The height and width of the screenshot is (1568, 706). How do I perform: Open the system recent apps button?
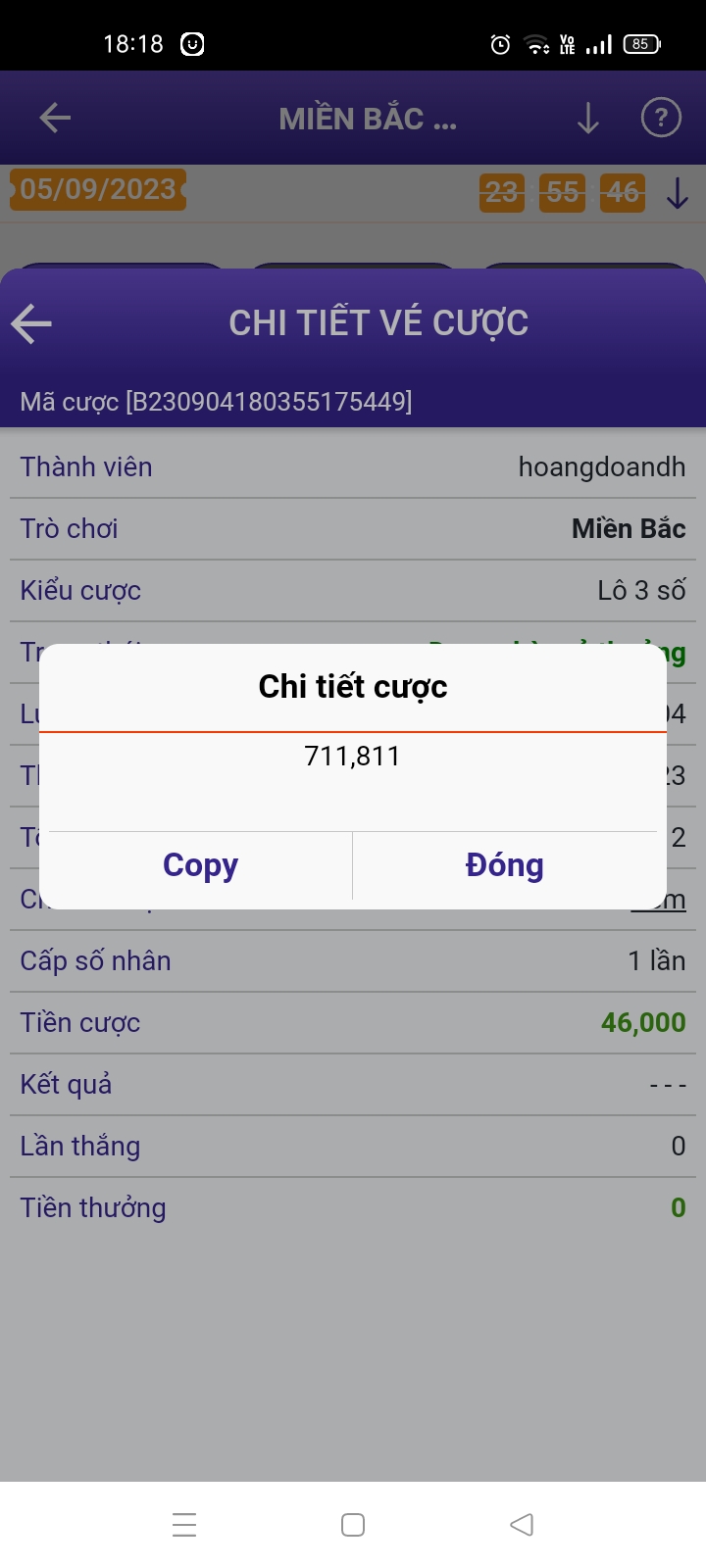(x=184, y=1525)
